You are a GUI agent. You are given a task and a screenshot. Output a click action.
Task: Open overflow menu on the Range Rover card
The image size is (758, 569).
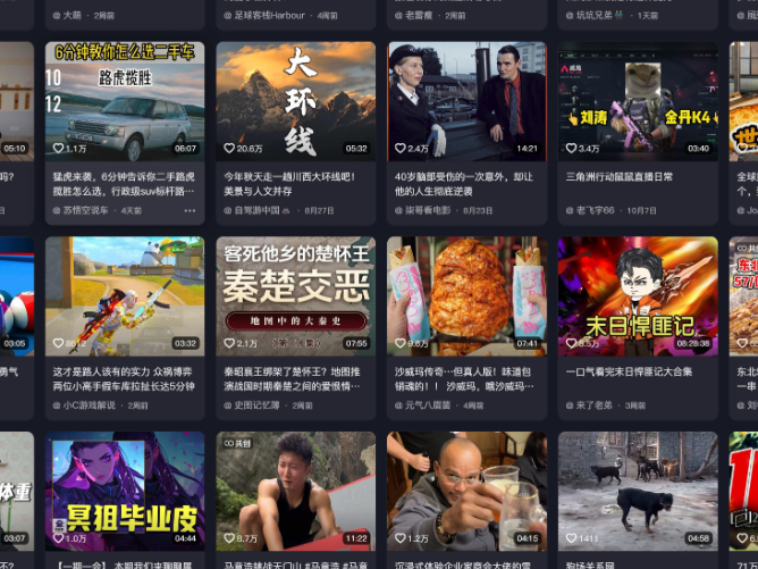[190, 211]
